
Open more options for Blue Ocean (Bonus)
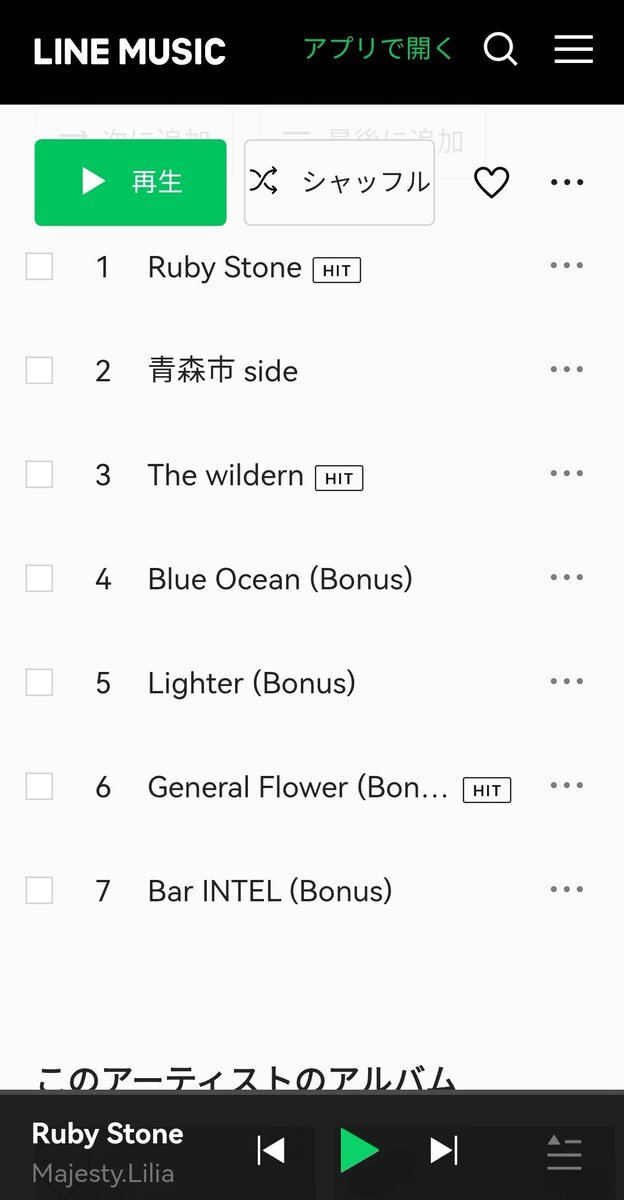[566, 578]
